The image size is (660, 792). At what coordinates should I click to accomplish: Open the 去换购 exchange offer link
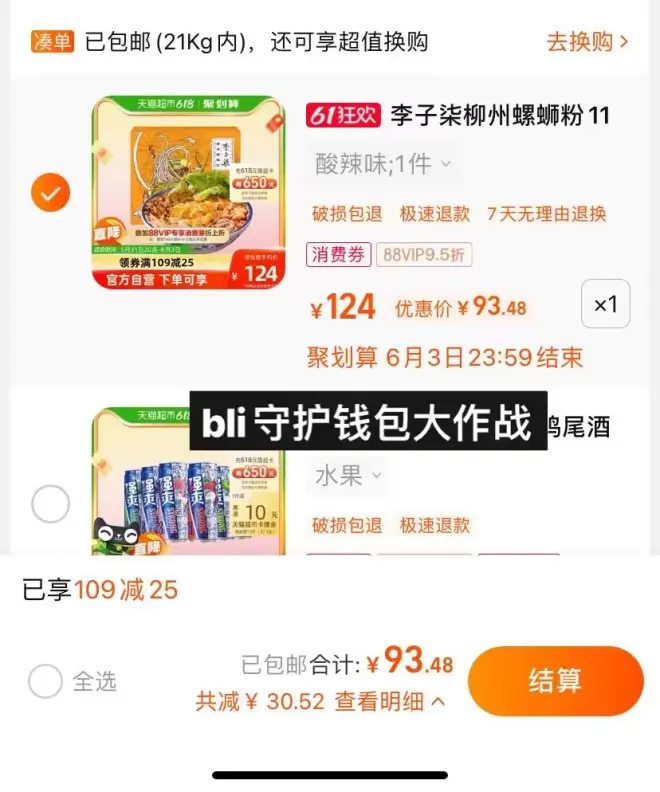coord(587,42)
